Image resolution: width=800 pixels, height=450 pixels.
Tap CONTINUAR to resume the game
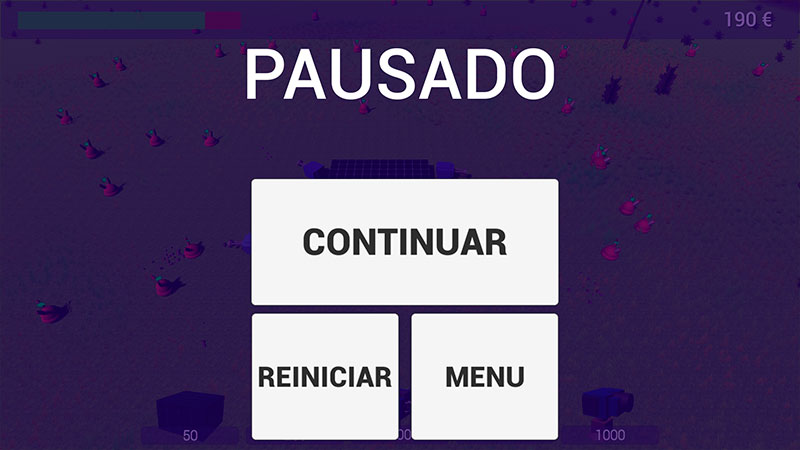pyautogui.click(x=404, y=242)
